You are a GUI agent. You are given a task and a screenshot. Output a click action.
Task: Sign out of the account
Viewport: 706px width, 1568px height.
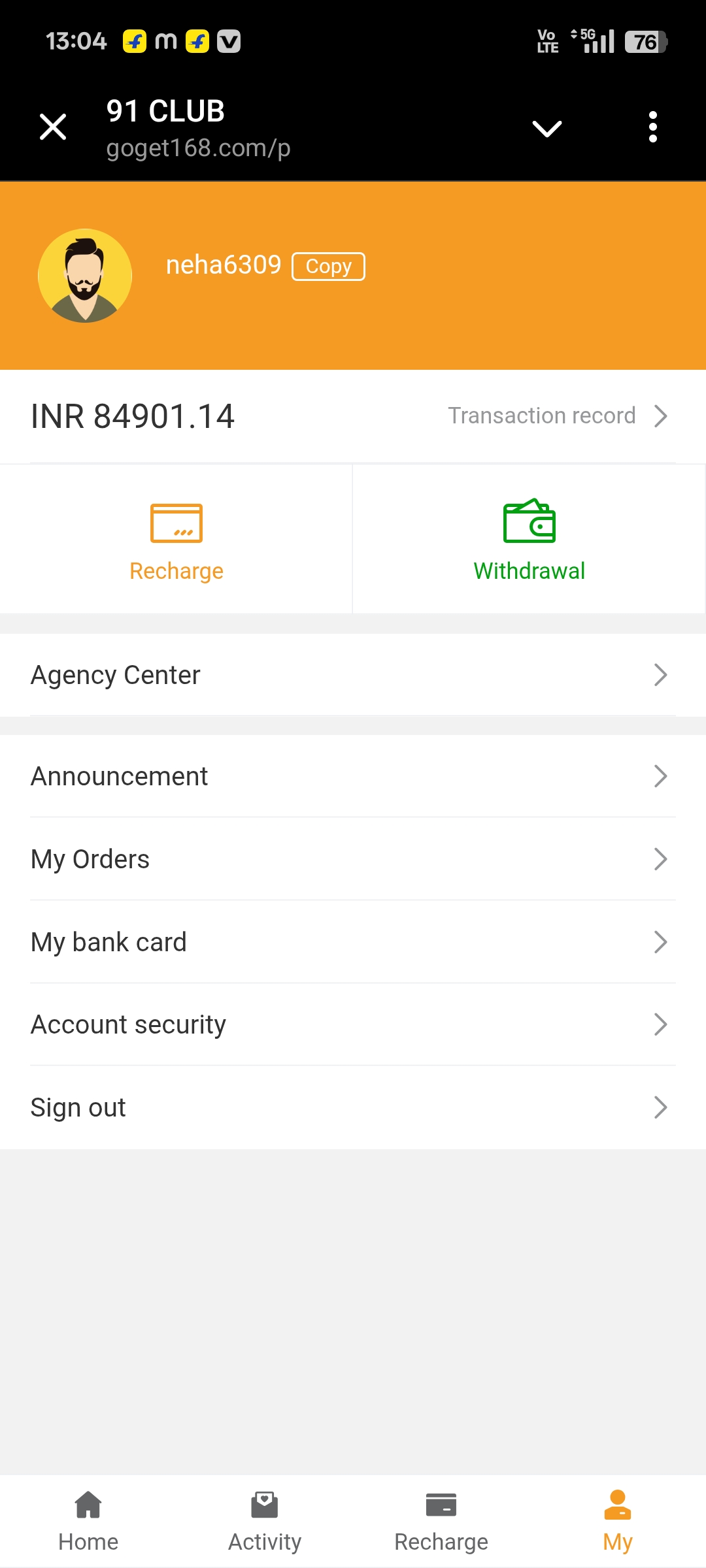(353, 1107)
